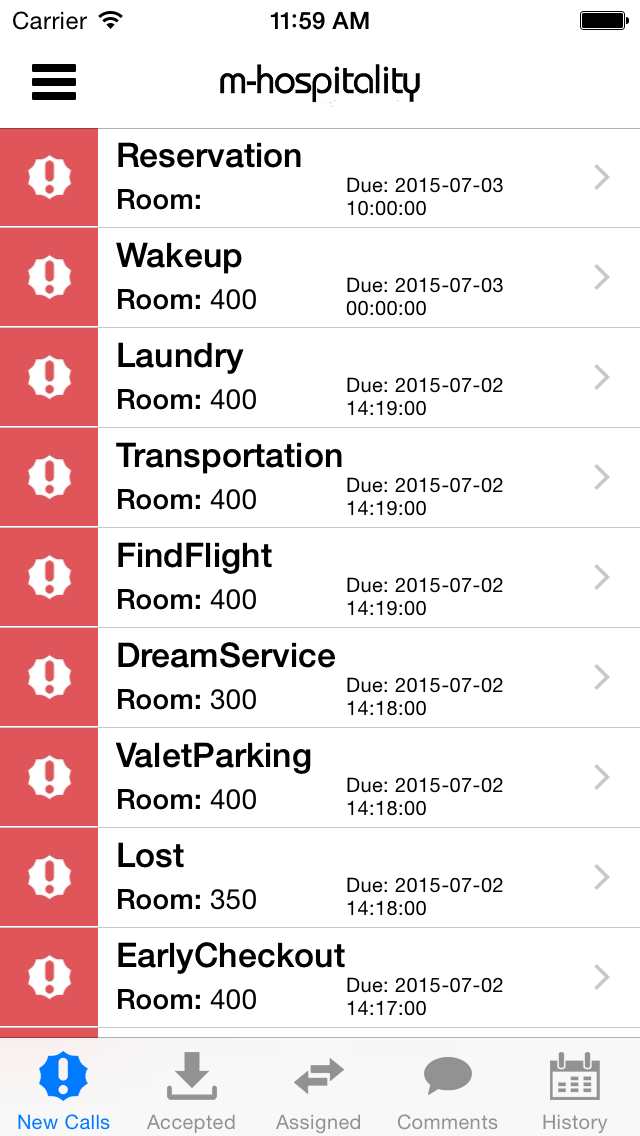Select the New Calls tab
The width and height of the screenshot is (640, 1136).
pyautogui.click(x=64, y=1090)
